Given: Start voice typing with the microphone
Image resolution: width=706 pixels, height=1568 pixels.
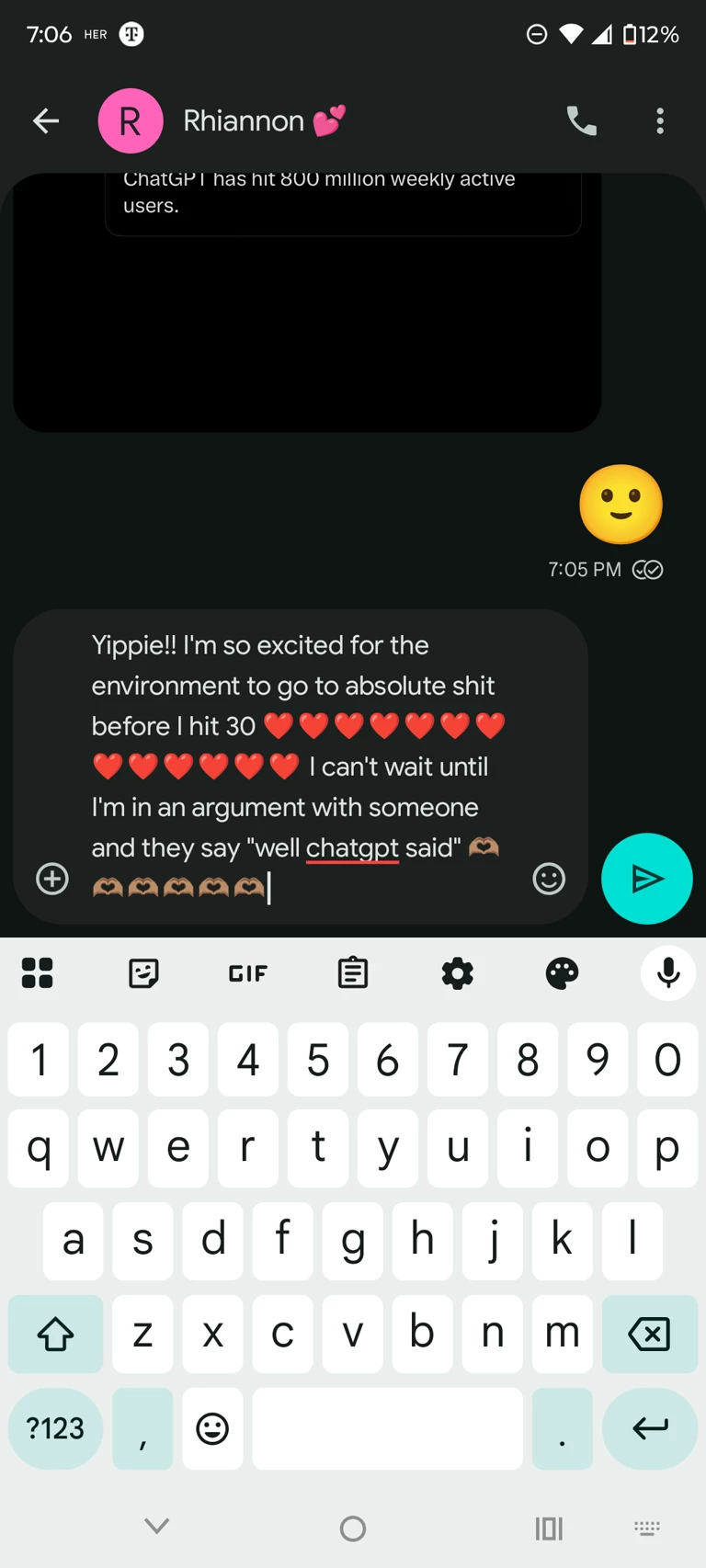Looking at the screenshot, I should click(668, 973).
